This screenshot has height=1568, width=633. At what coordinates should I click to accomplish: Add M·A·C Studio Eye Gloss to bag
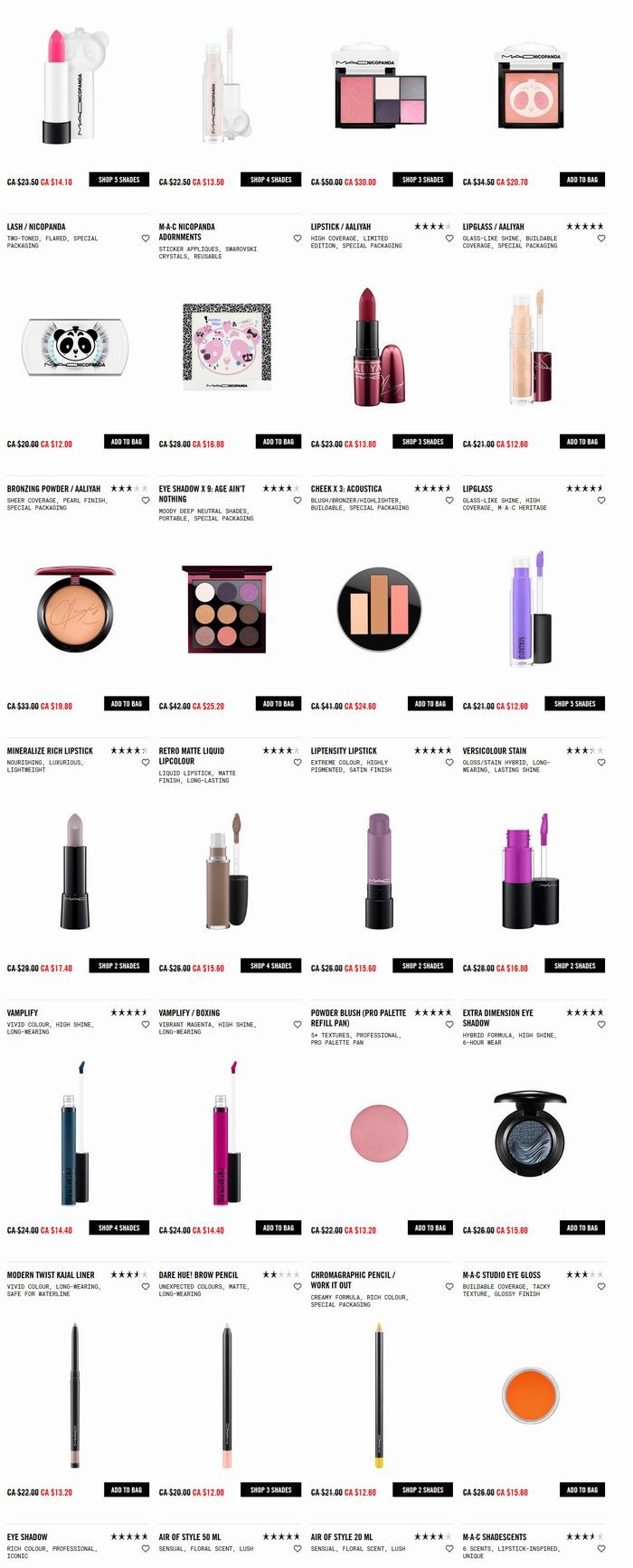[581, 1489]
